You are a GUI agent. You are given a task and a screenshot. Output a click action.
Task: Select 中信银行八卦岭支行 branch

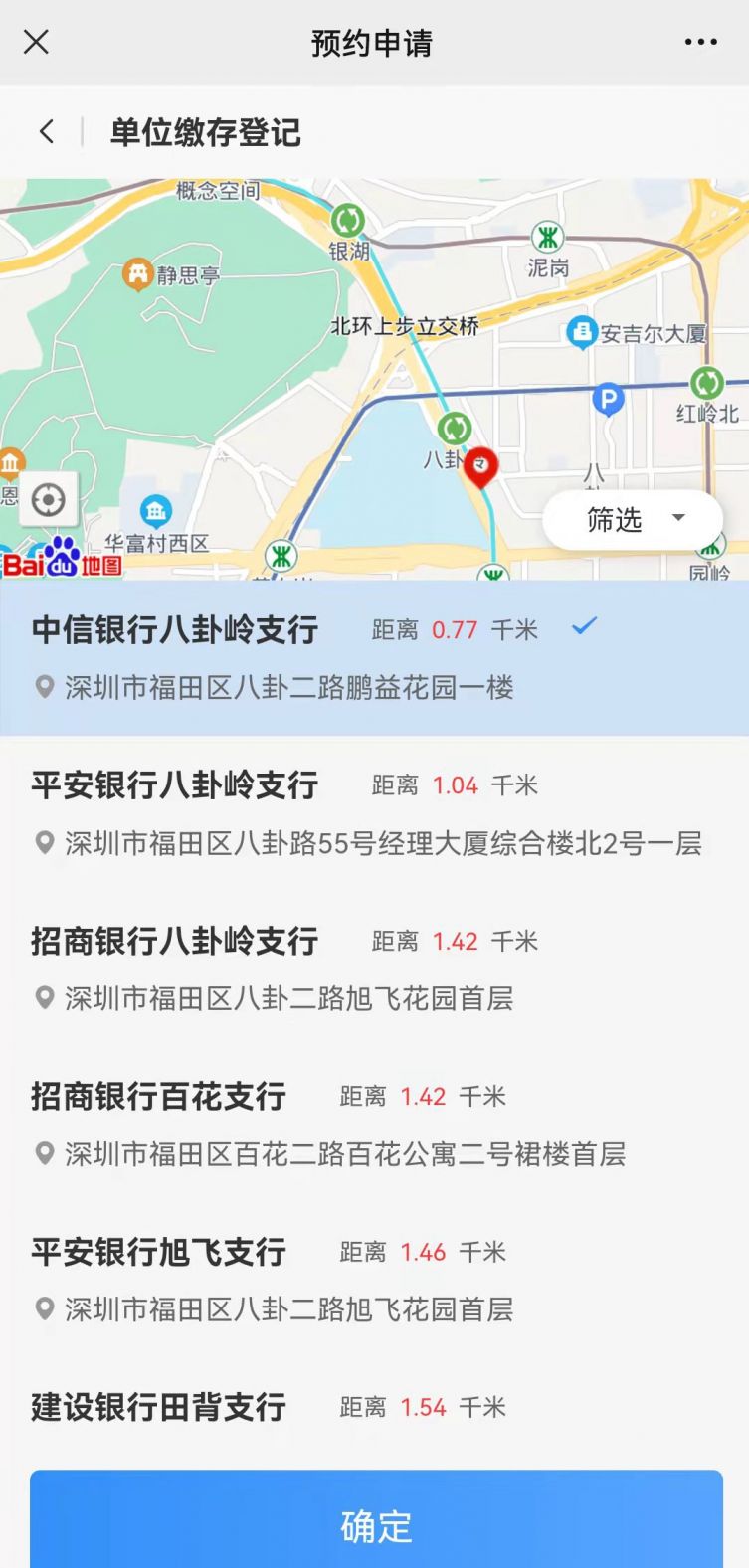pyautogui.click(x=374, y=658)
